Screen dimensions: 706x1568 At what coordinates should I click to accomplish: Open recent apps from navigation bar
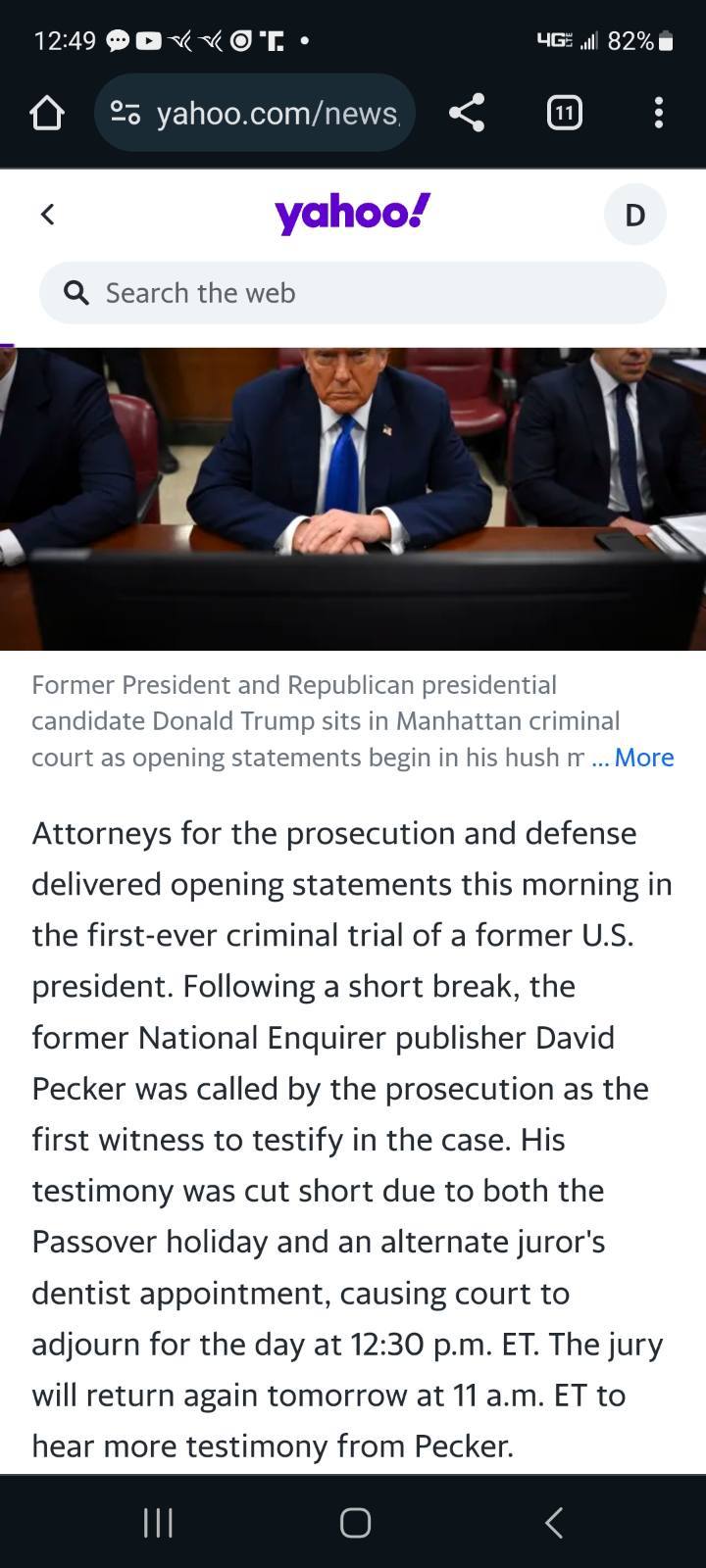(x=158, y=1522)
